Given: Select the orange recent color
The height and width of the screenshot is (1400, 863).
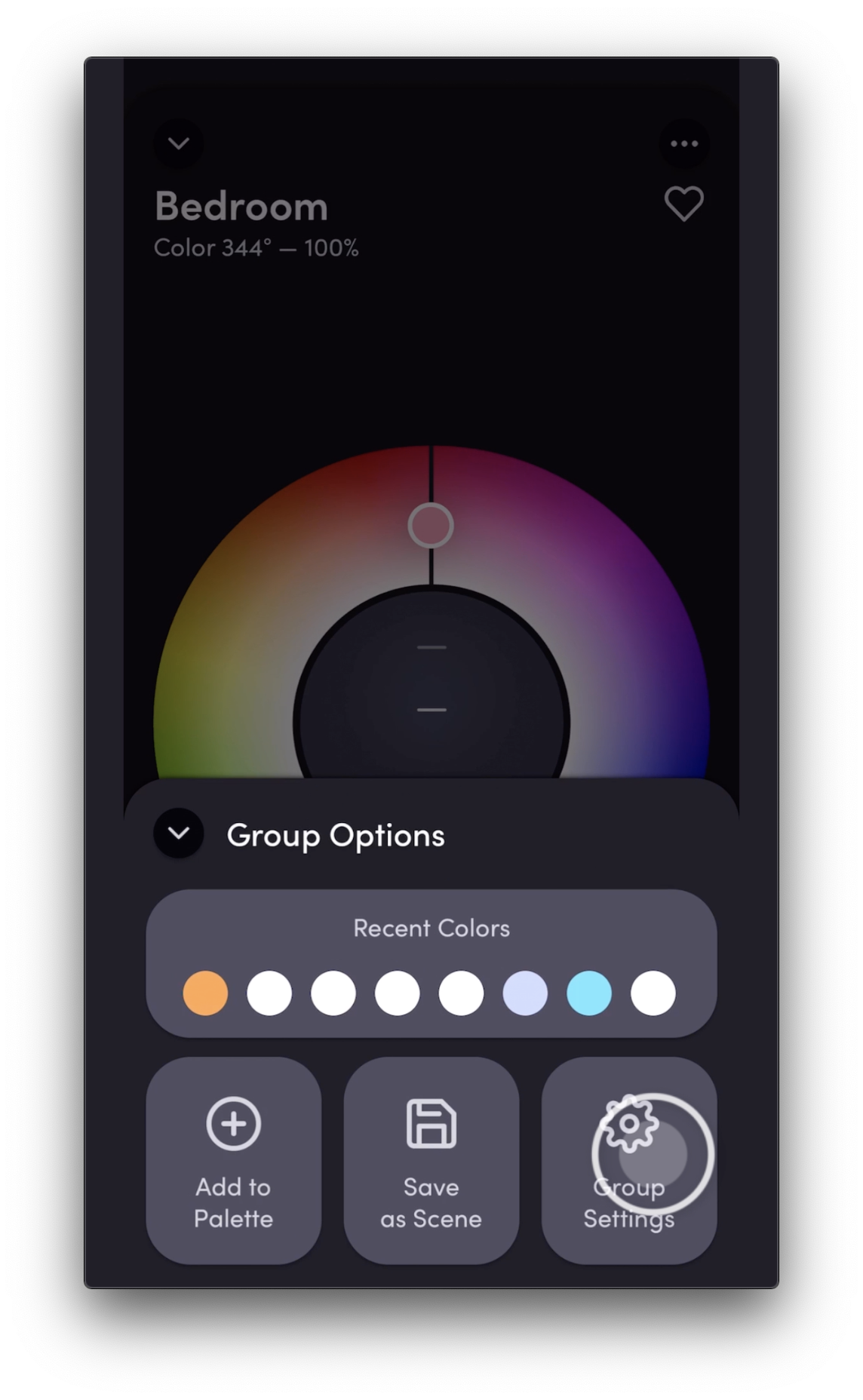Looking at the screenshot, I should (x=205, y=993).
